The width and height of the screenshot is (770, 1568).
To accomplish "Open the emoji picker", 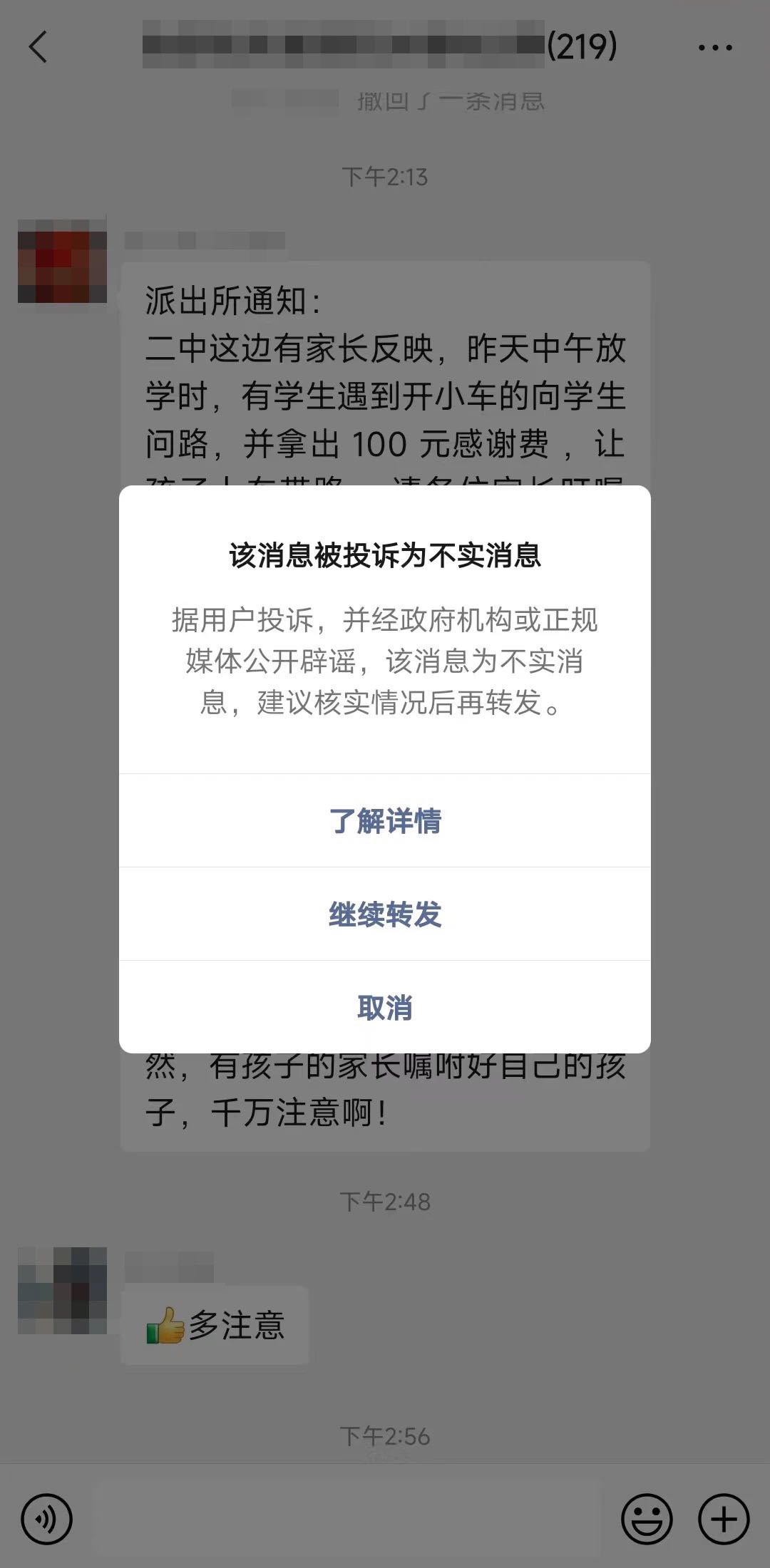I will click(647, 1519).
